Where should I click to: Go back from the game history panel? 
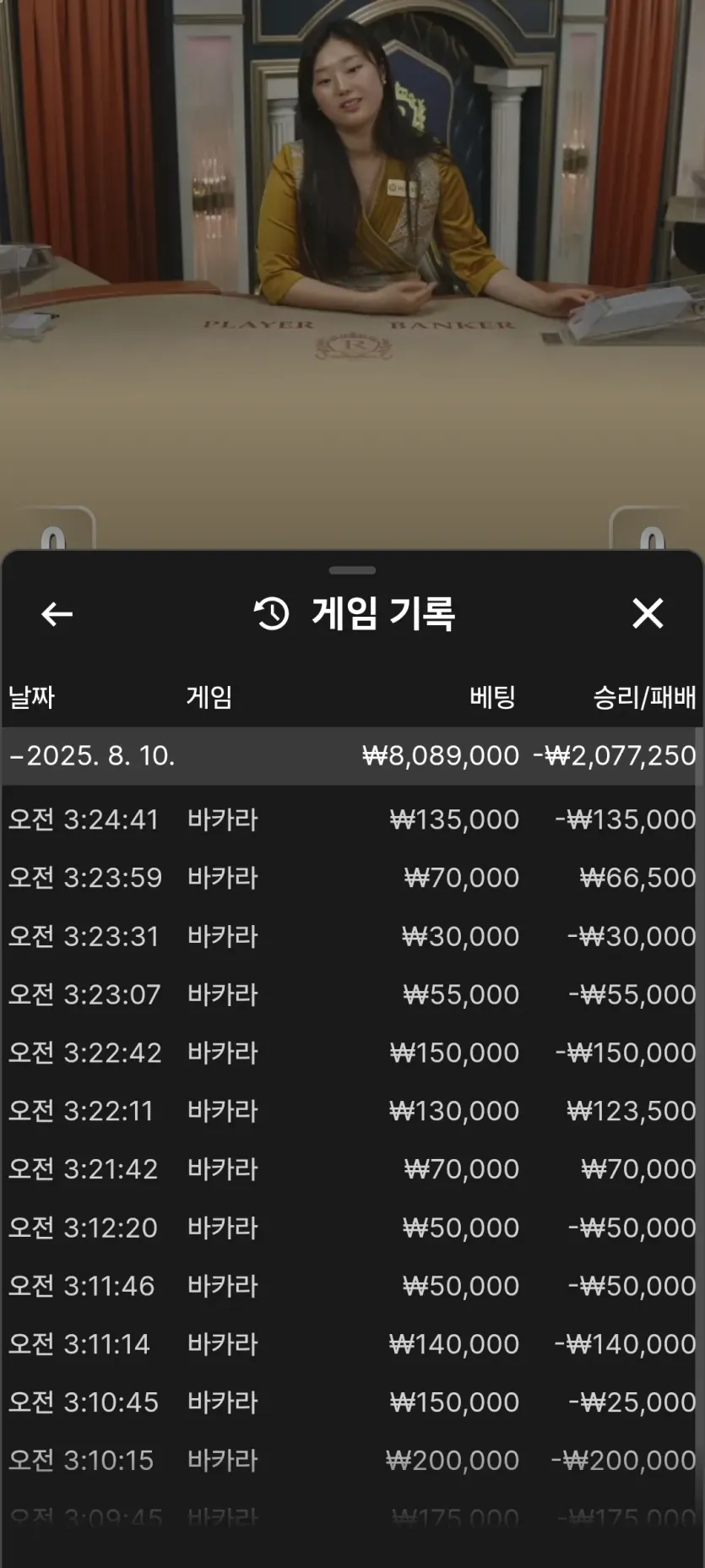click(x=57, y=614)
